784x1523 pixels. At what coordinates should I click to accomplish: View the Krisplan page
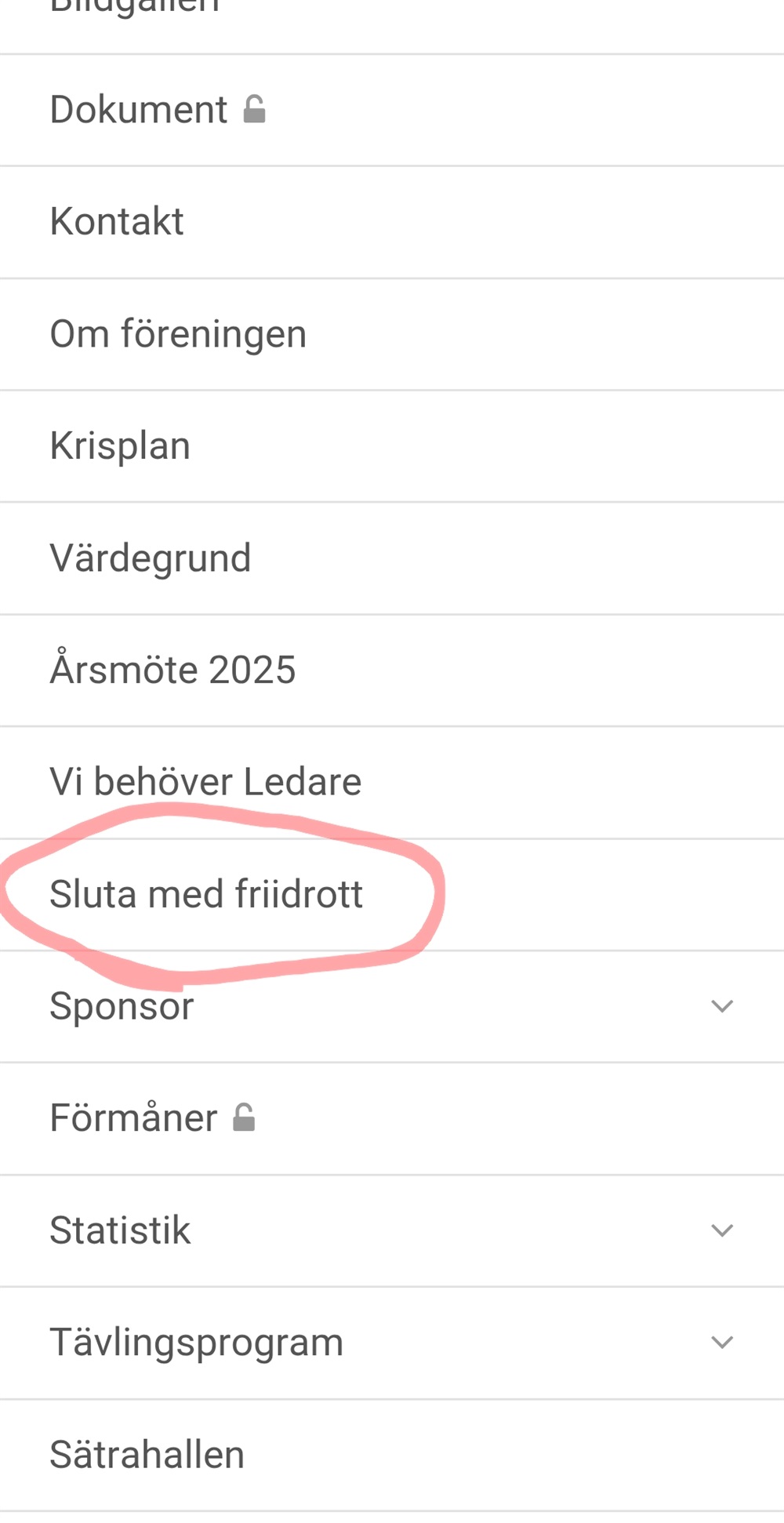(x=120, y=446)
